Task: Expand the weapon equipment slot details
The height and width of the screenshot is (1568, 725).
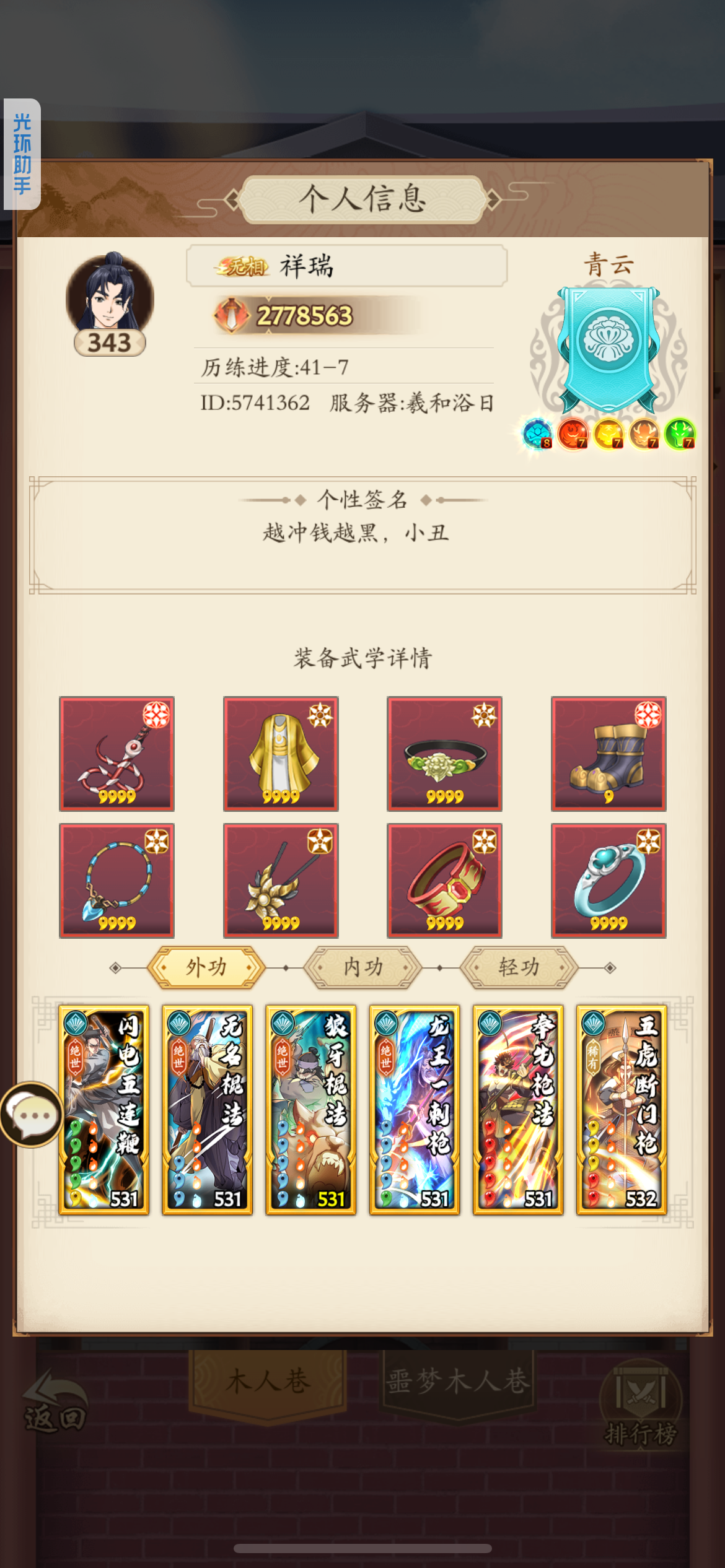Action: [x=116, y=754]
